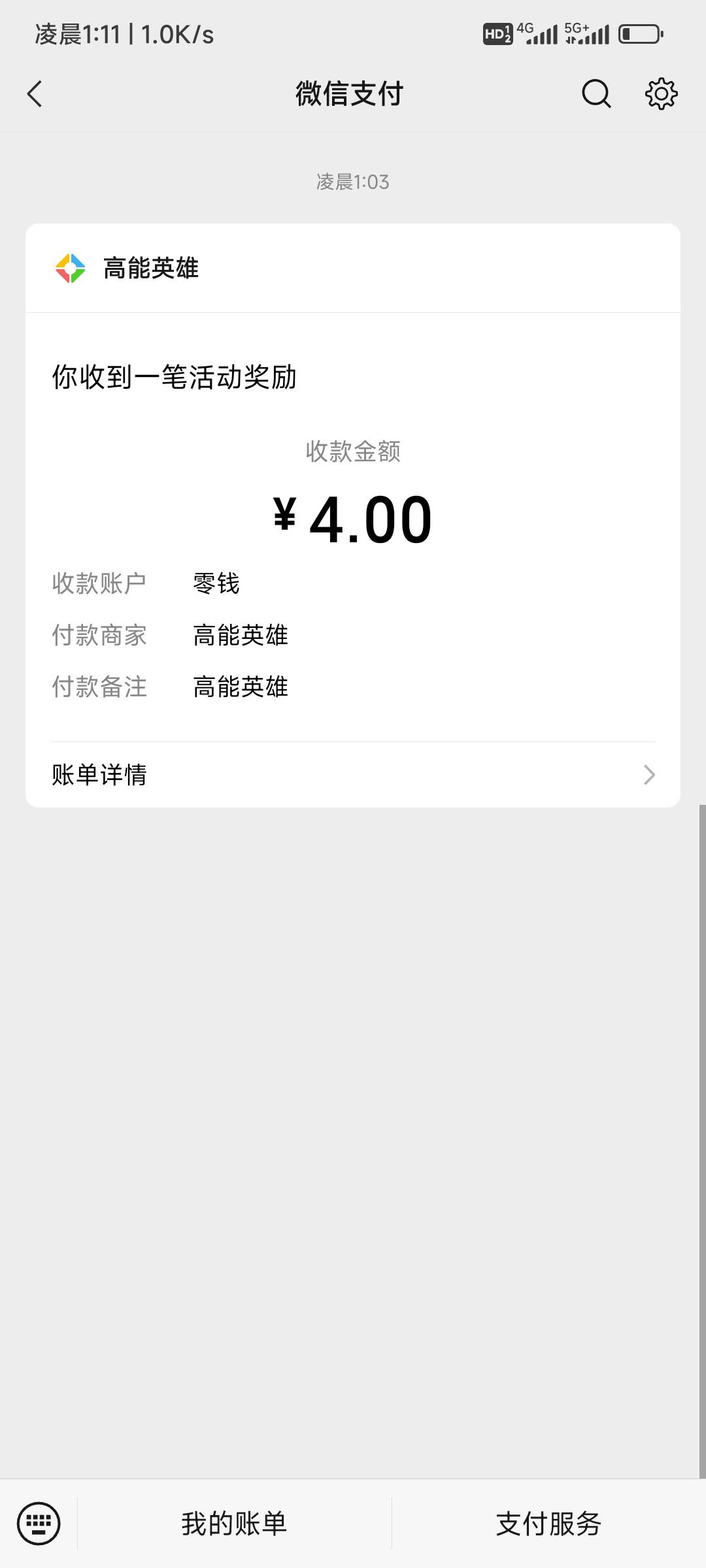Switch to keyboard input
This screenshot has height=1568, width=706.
[39, 1524]
